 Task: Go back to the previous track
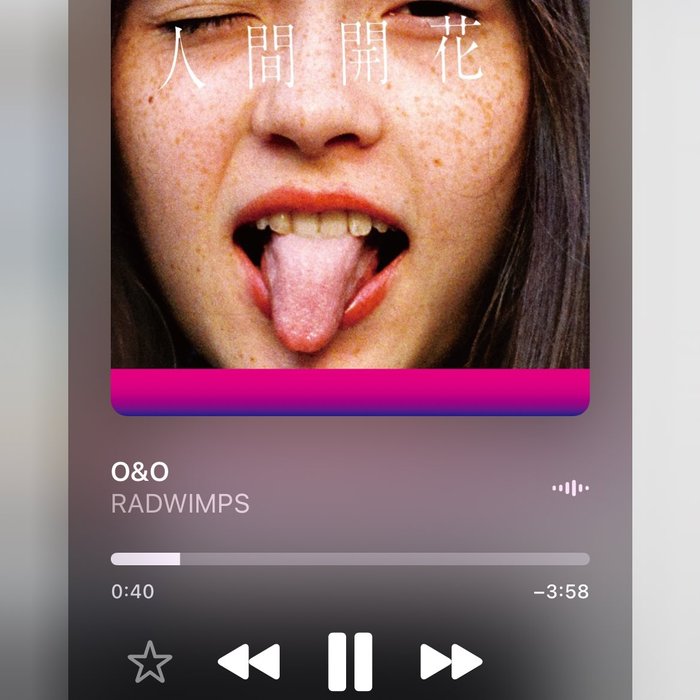(248, 662)
